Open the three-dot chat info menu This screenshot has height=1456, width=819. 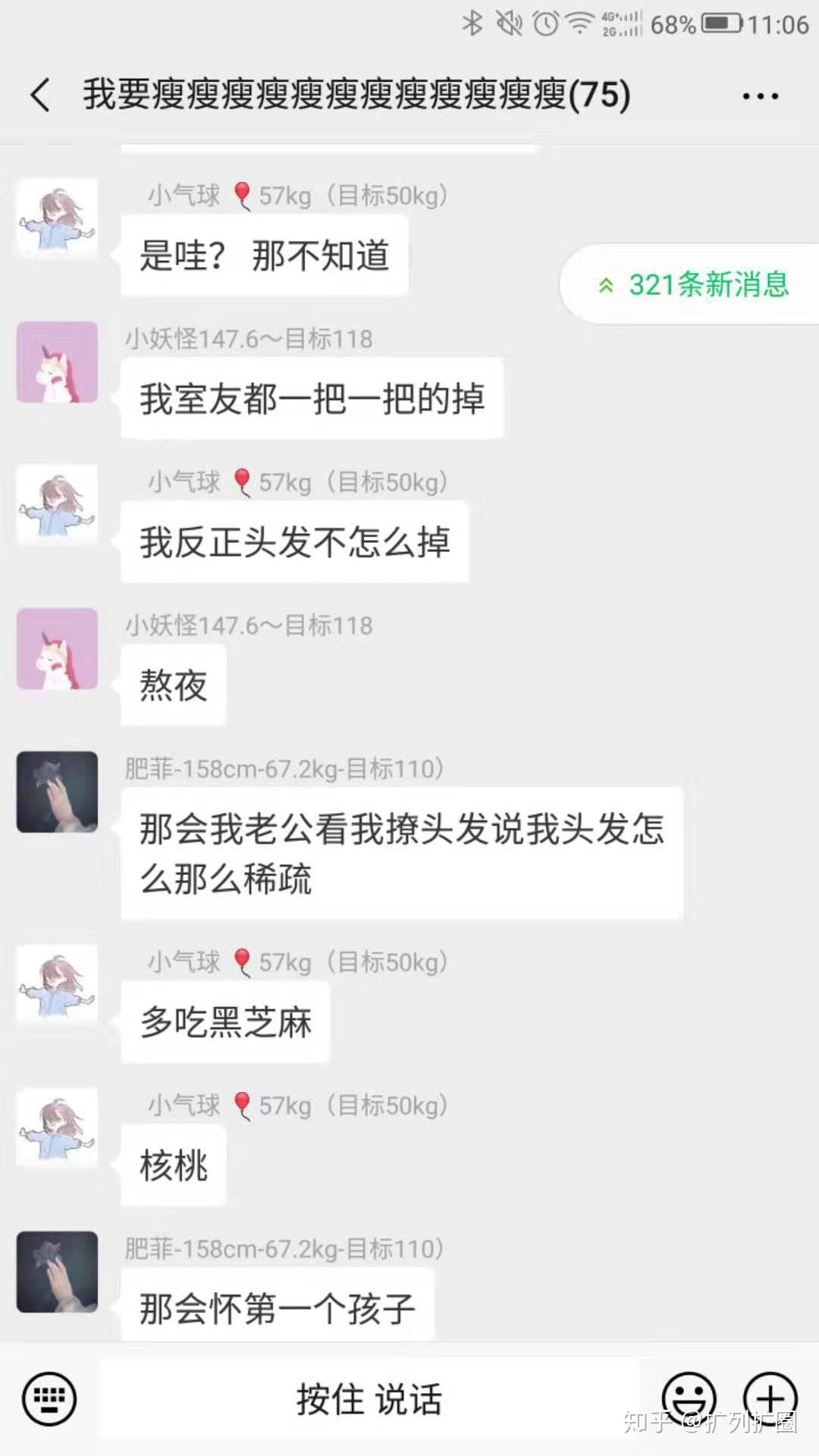click(x=760, y=96)
